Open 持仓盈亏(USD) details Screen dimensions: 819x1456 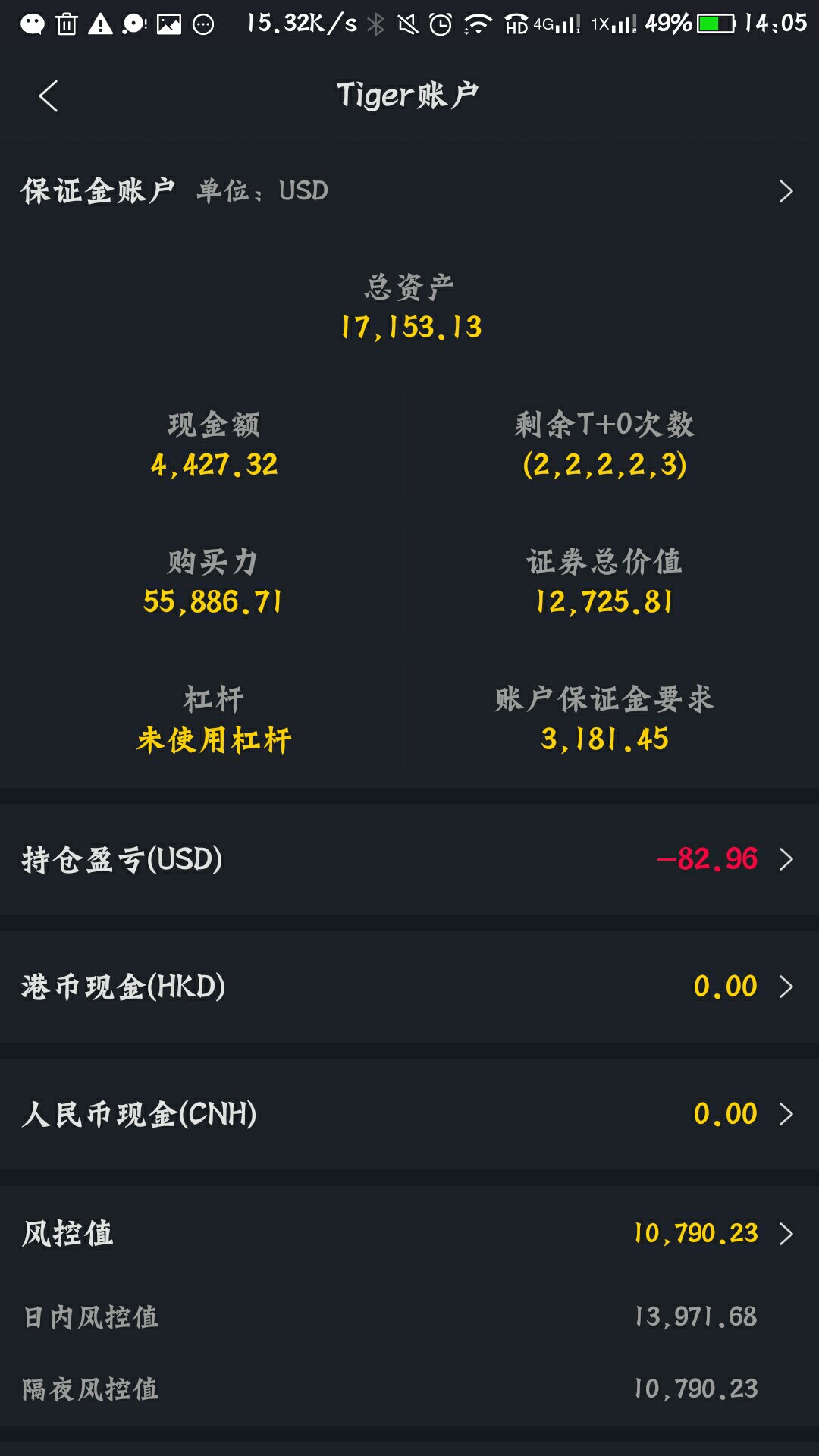tap(409, 859)
